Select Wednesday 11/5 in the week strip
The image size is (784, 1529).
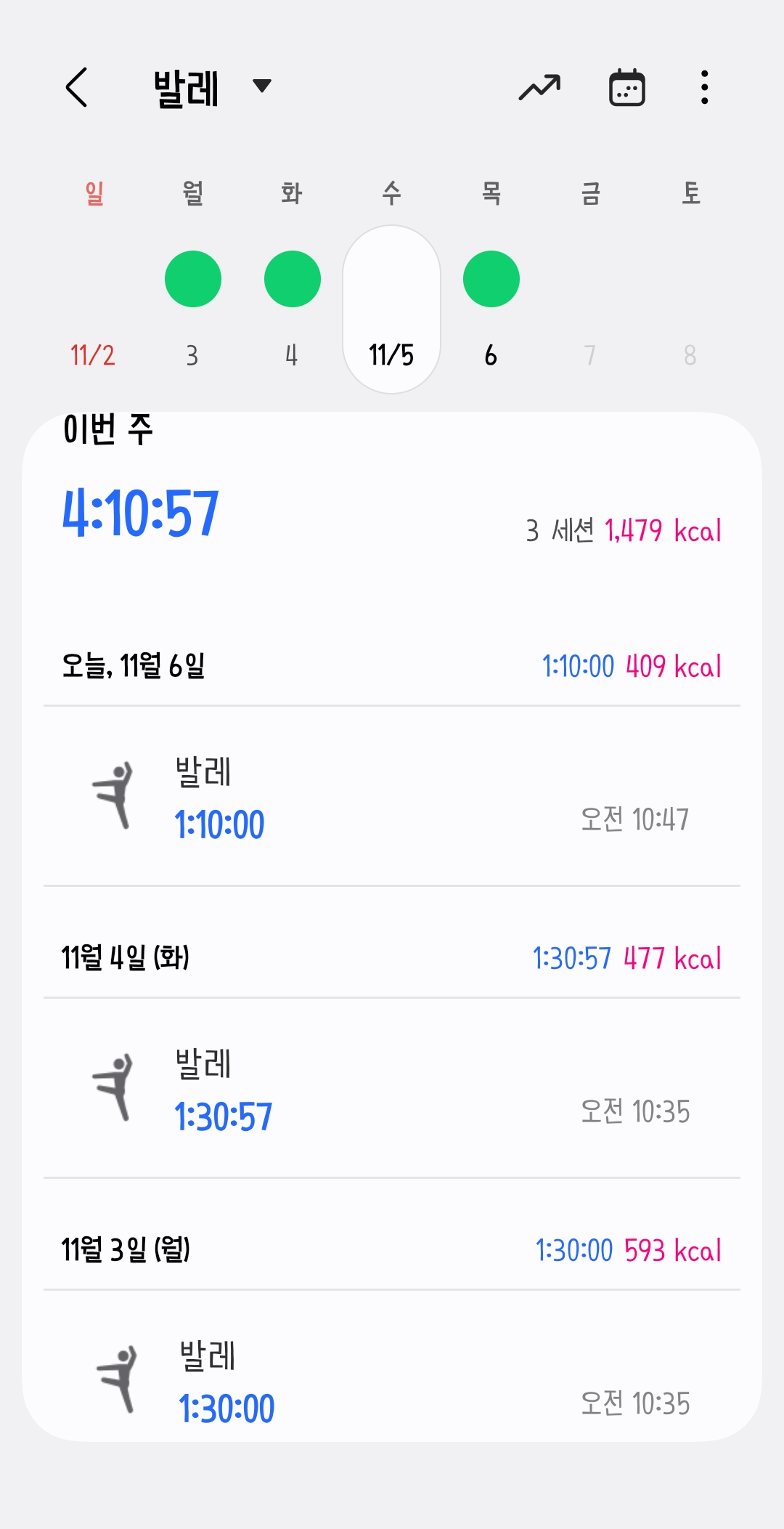[392, 309]
